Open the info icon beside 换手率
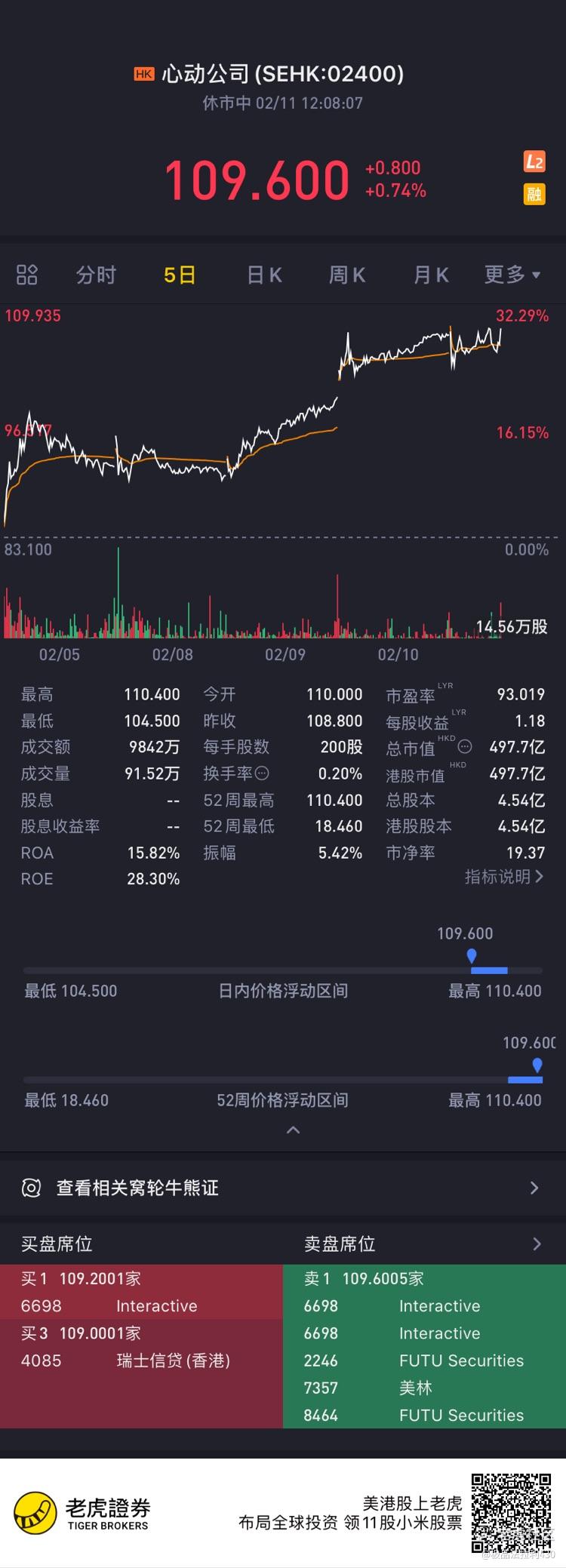566x1568 pixels. (x=262, y=773)
